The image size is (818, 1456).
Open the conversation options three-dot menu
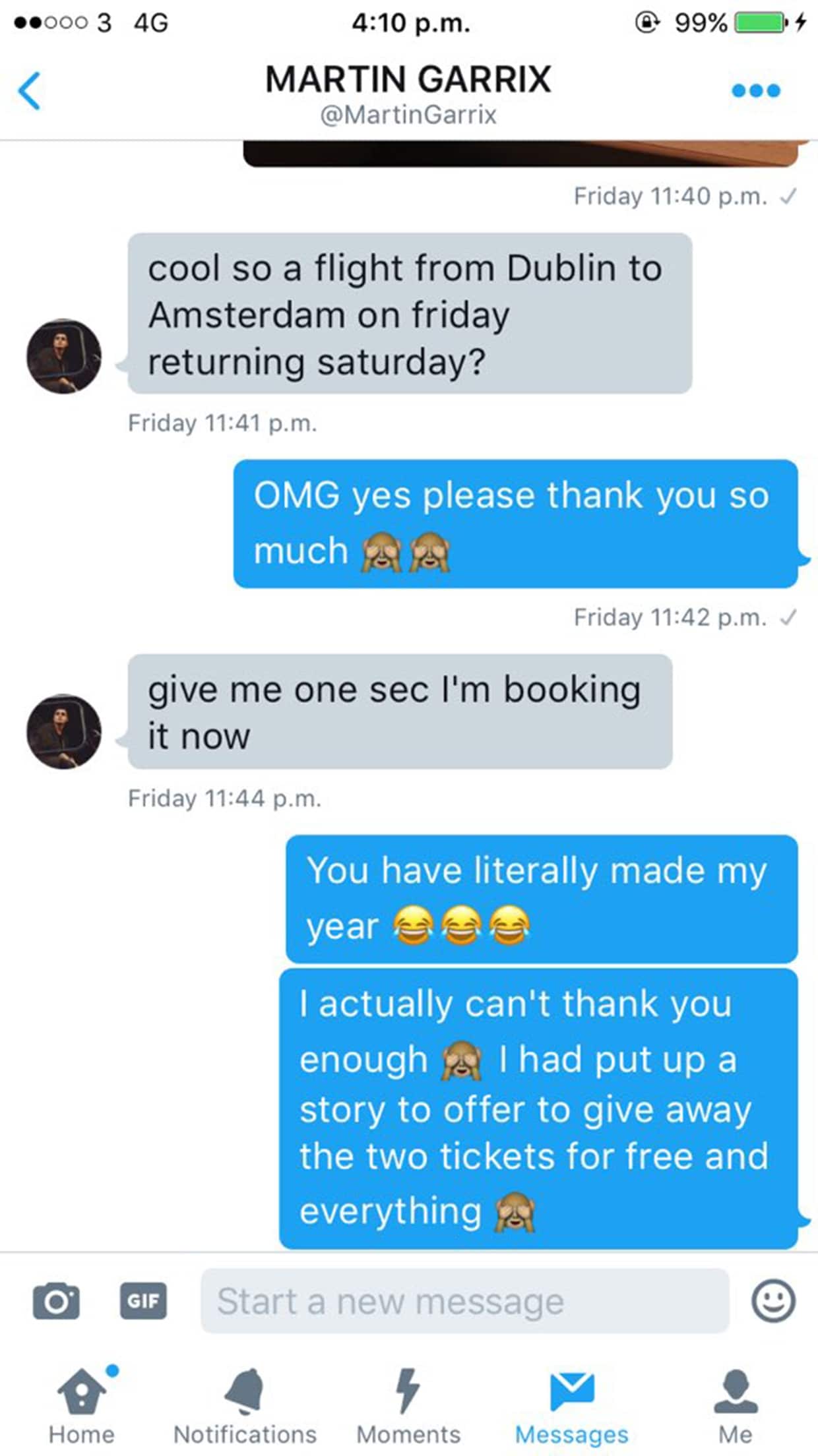(x=755, y=91)
